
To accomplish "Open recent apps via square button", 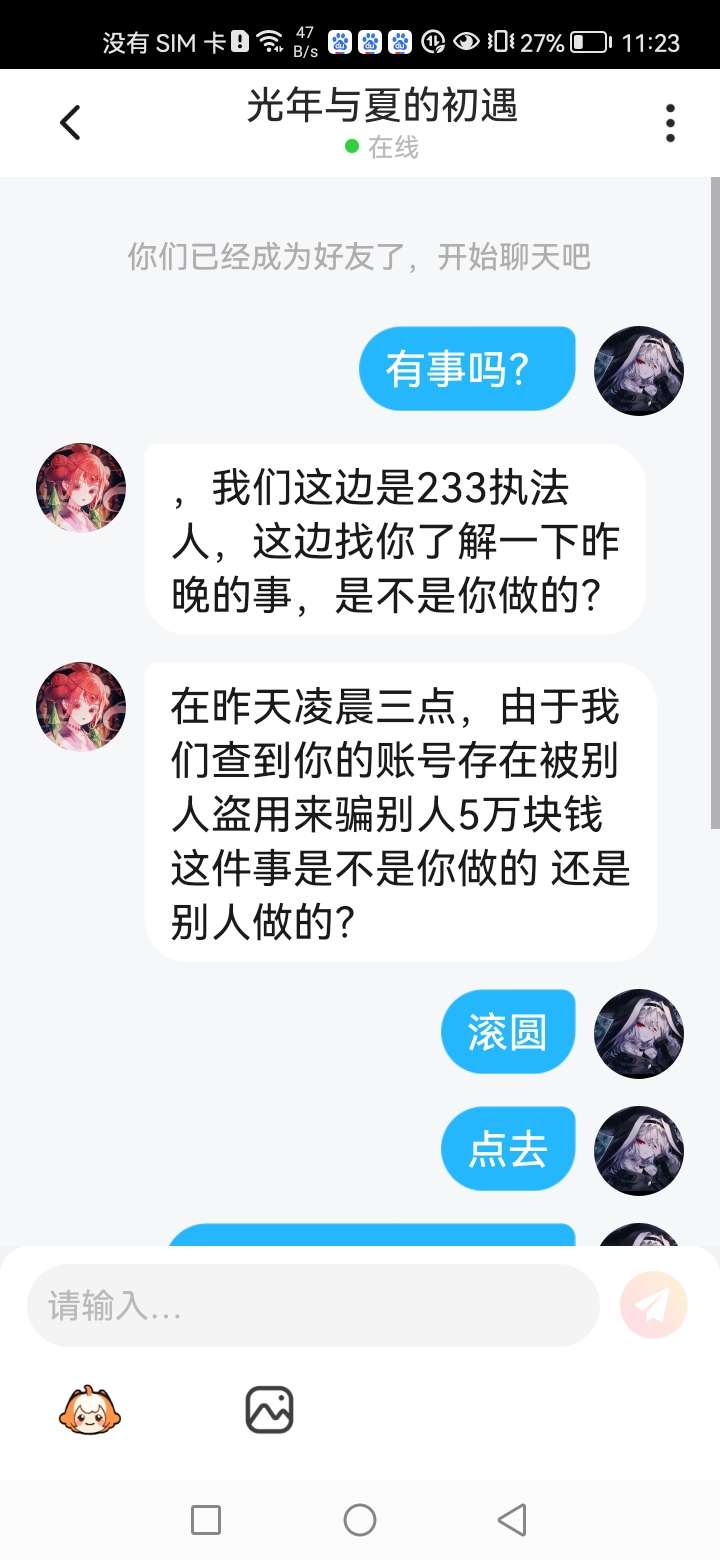I will pos(206,1520).
